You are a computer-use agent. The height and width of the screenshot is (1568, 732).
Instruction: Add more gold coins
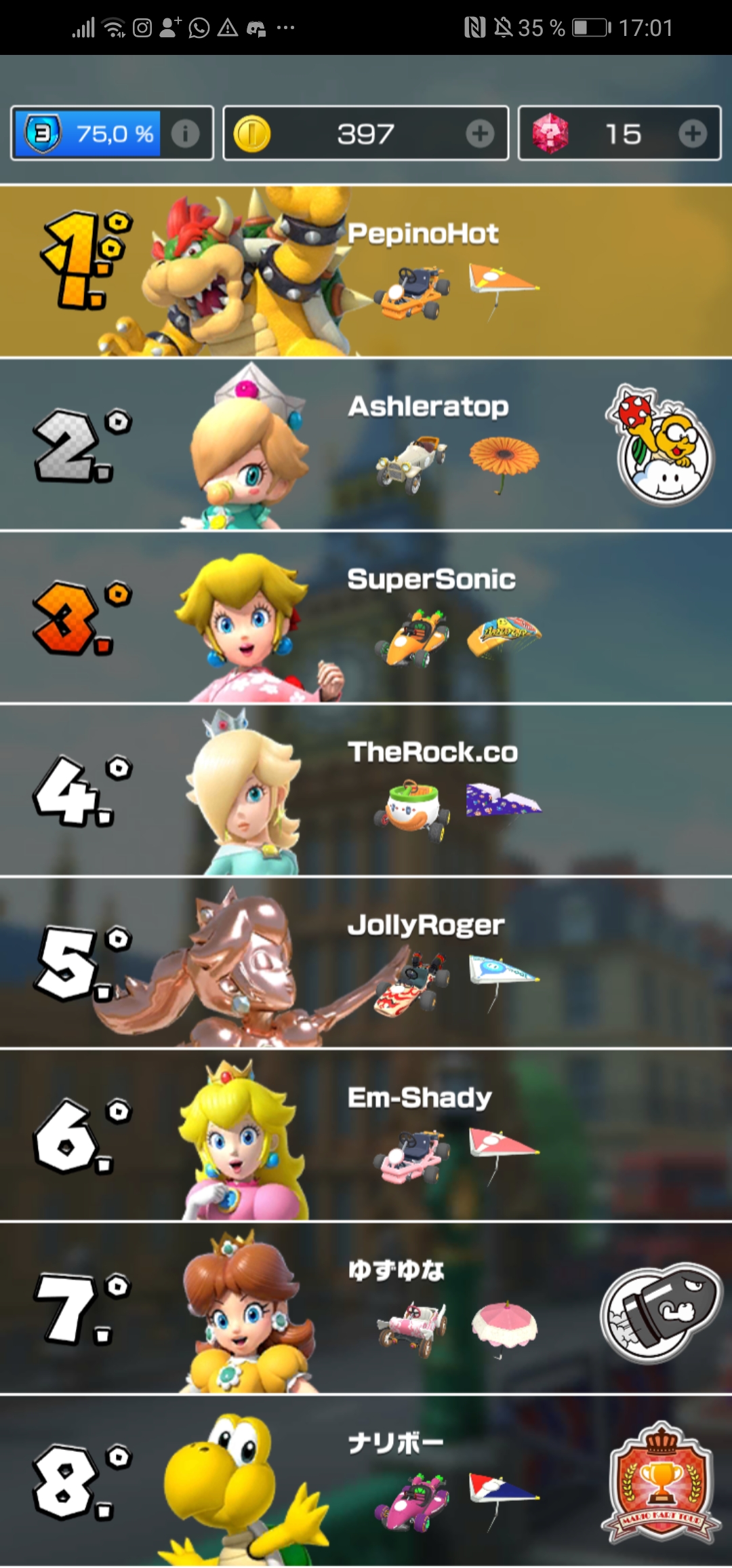pos(480,134)
